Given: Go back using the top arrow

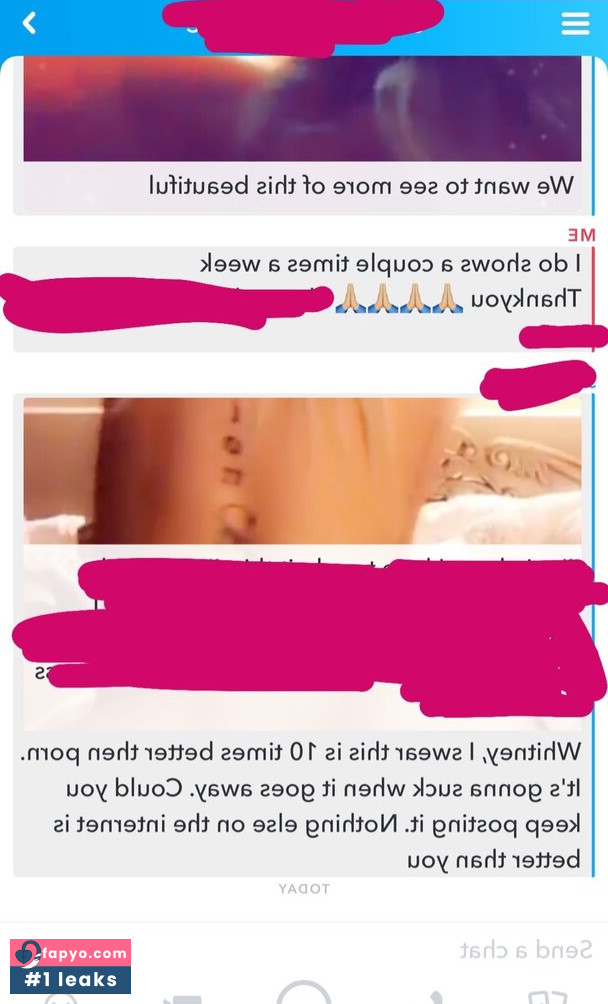Looking at the screenshot, I should 29,23.
